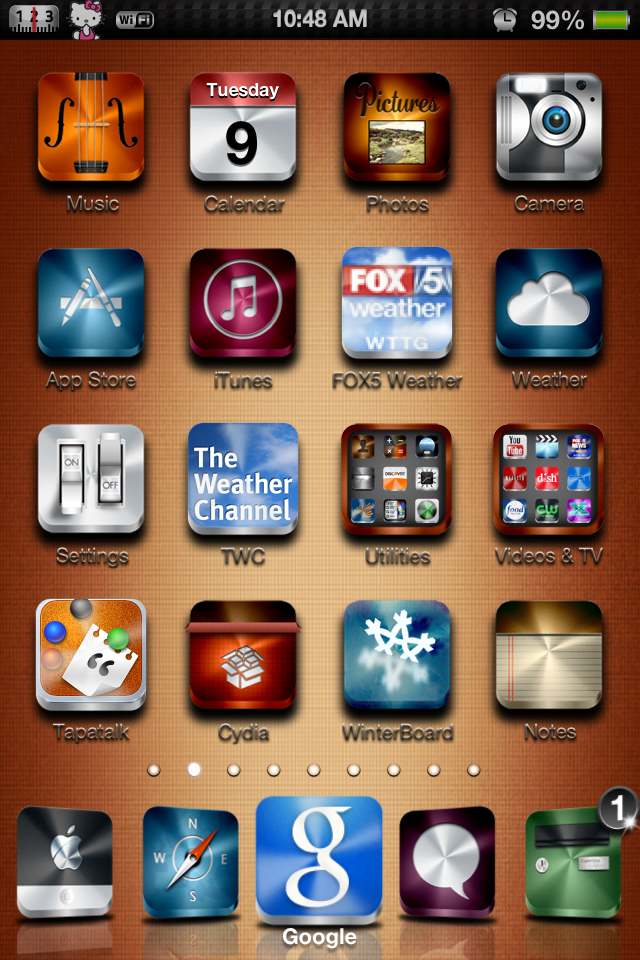Open the Notes app
Screen dimensions: 640x960
(x=548, y=655)
